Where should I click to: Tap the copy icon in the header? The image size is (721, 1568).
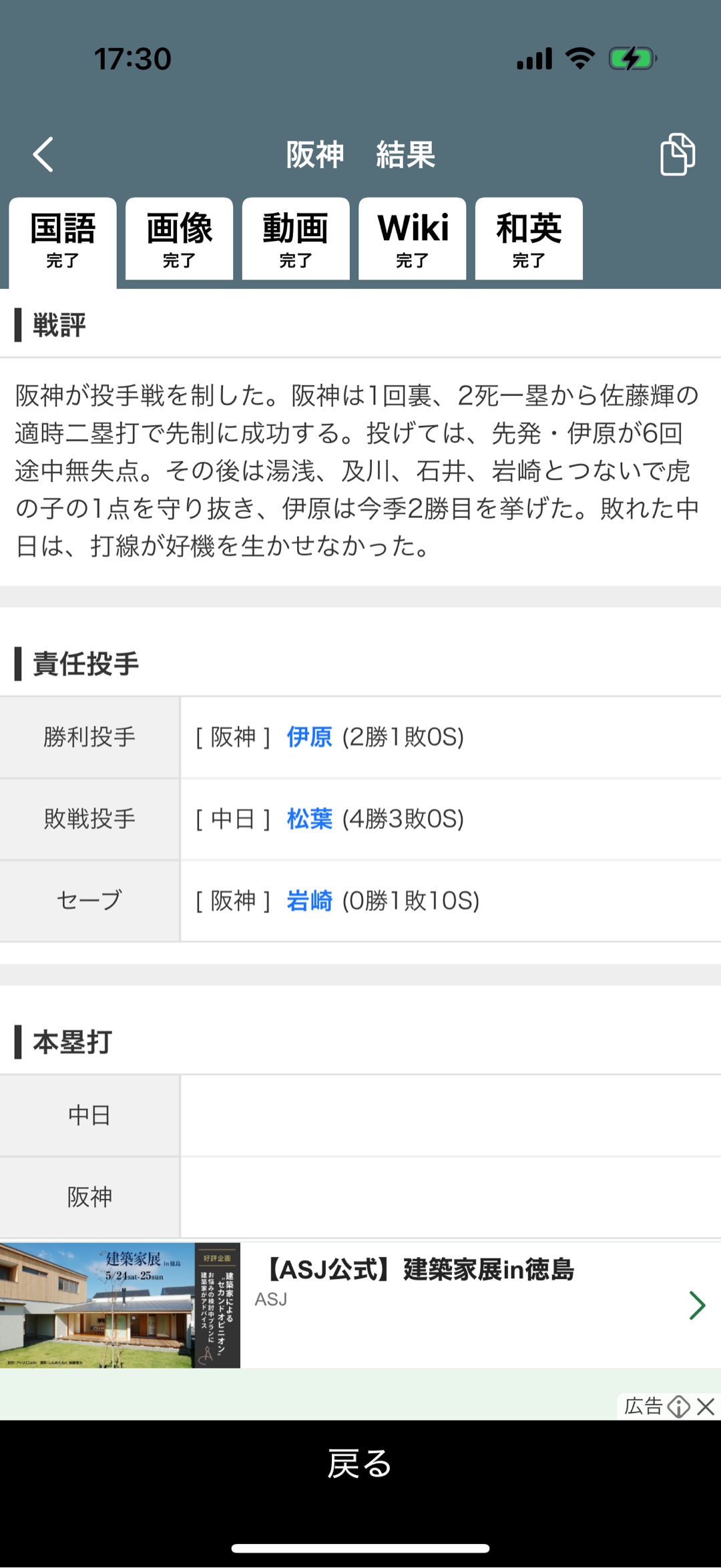[x=678, y=154]
